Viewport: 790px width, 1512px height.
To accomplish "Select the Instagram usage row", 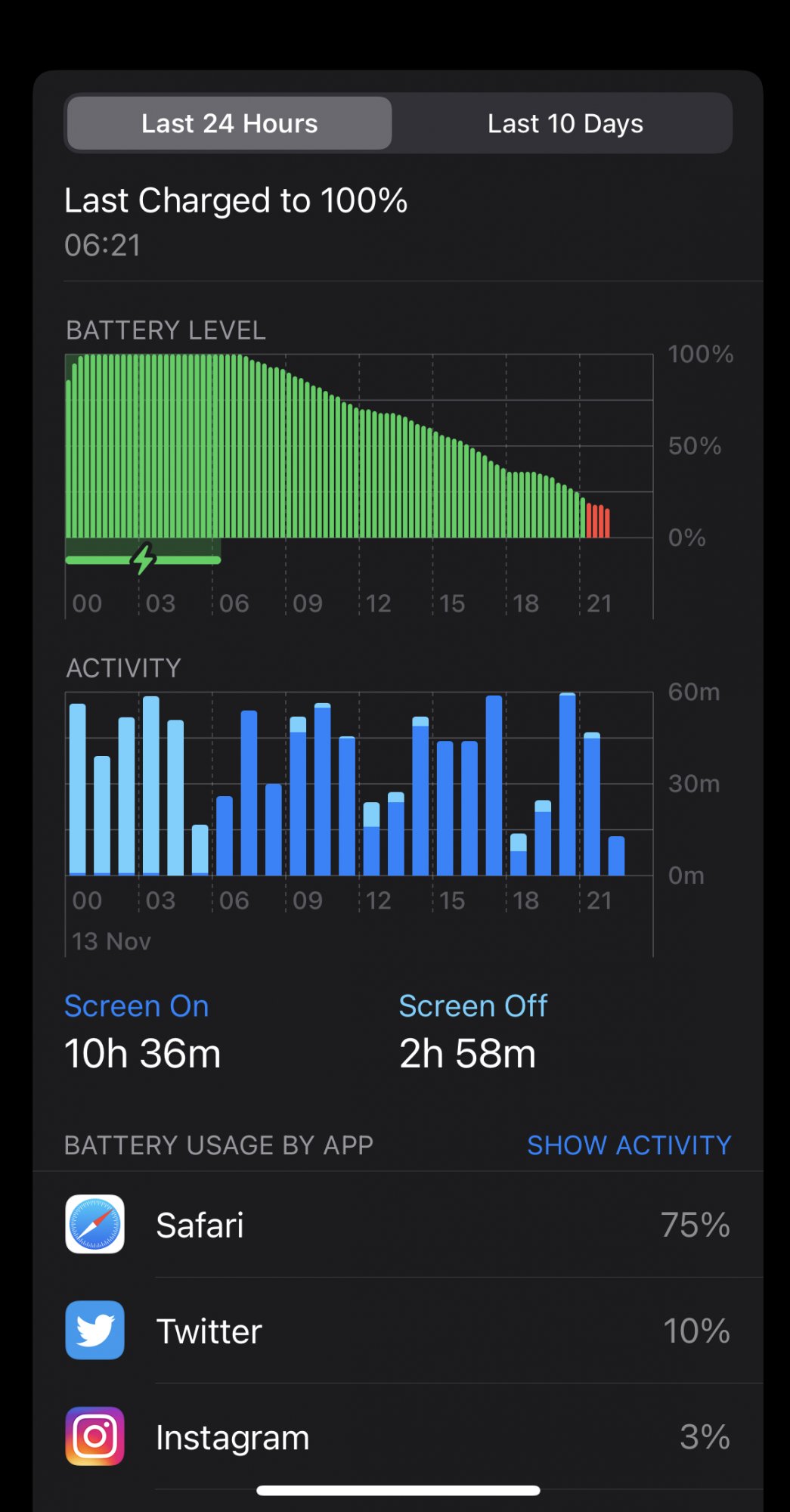I will point(398,1436).
